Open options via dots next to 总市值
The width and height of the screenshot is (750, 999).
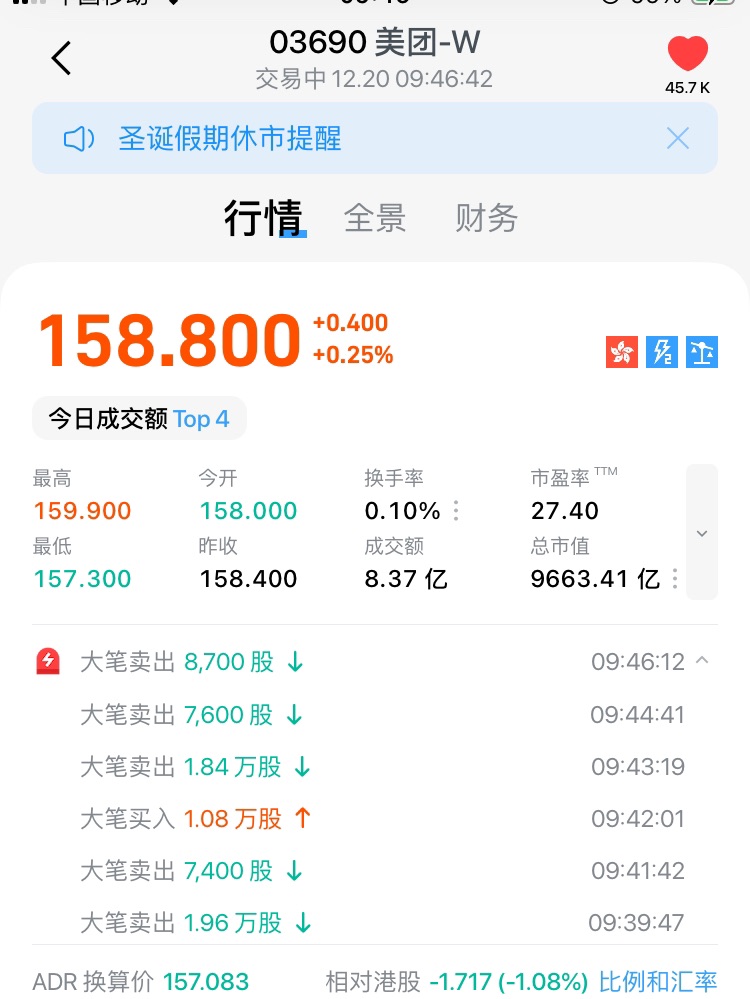click(x=676, y=579)
